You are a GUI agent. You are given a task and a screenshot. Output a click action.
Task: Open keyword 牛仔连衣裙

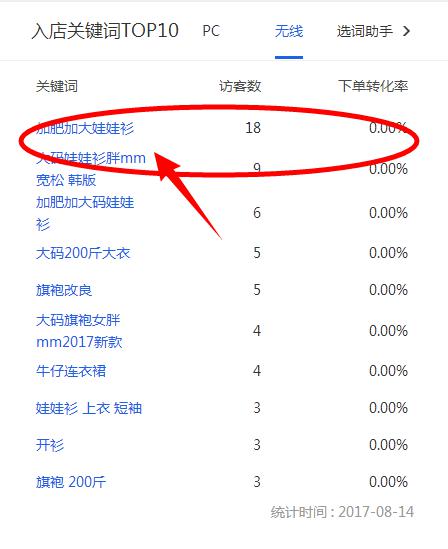tap(71, 371)
